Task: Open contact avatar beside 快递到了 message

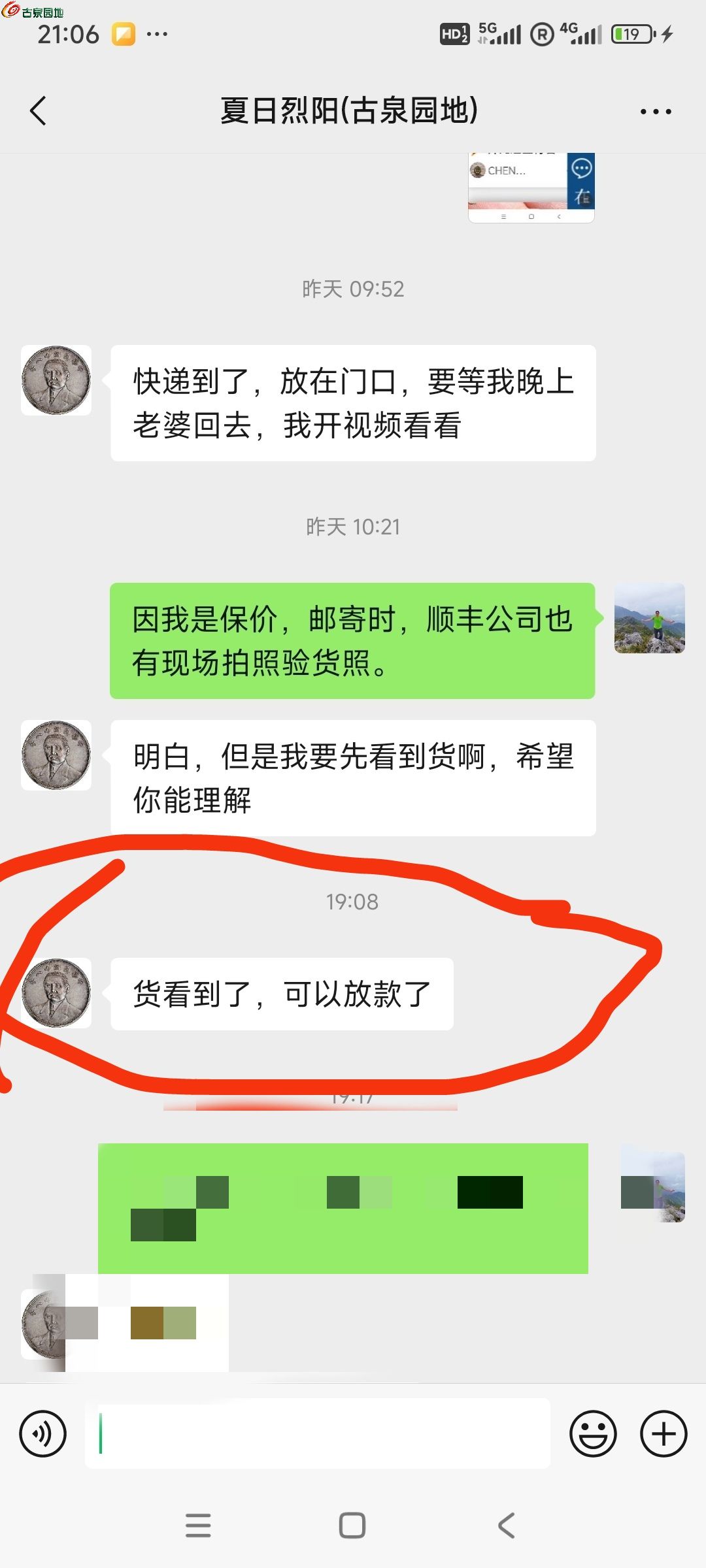Action: [x=56, y=380]
